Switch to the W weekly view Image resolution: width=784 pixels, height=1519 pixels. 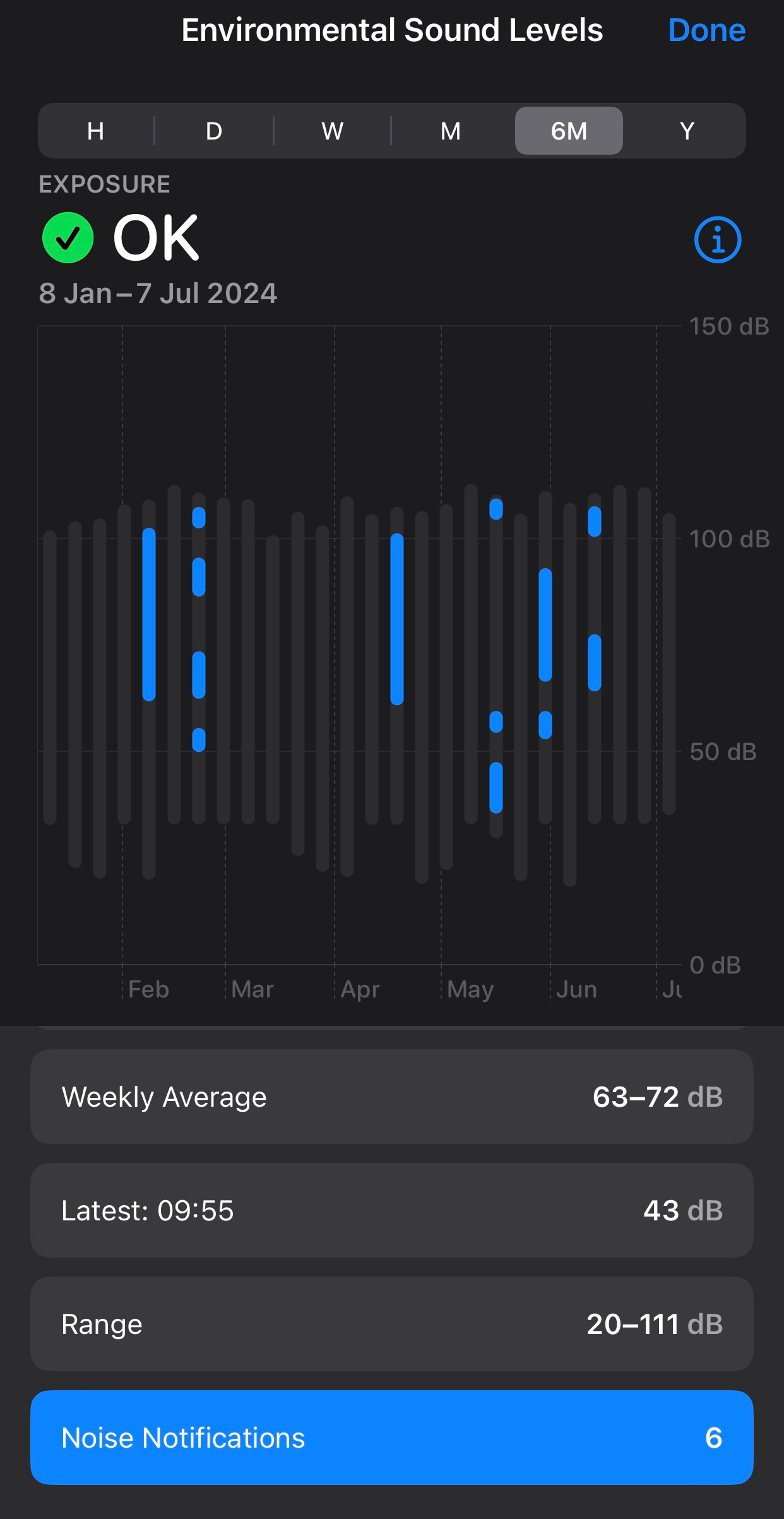pyautogui.click(x=333, y=131)
